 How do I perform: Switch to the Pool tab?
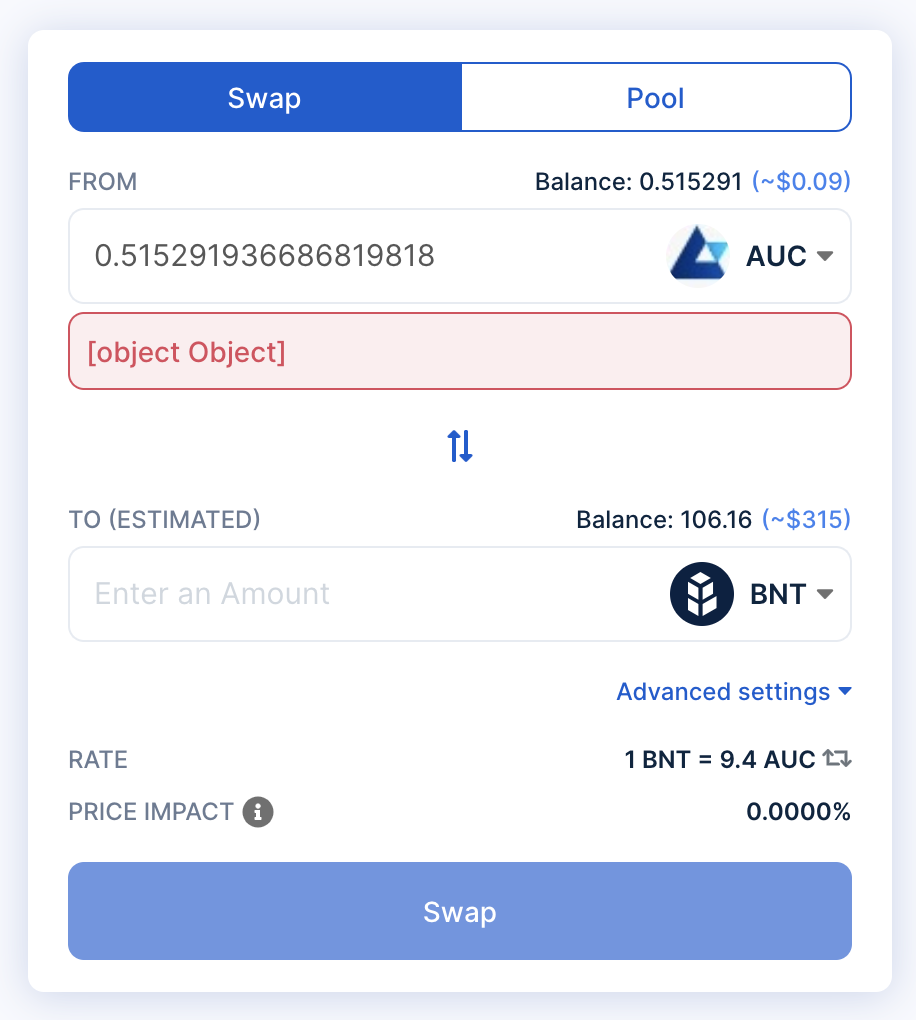tap(655, 97)
